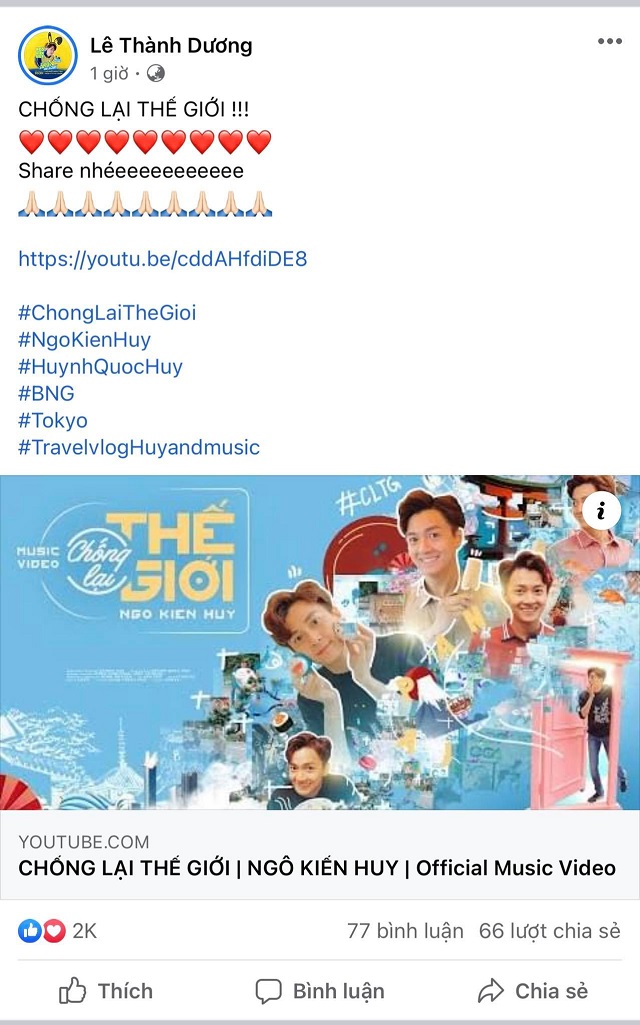Open hashtag #HuynhQuocHuy
640x1025 pixels.
click(x=100, y=367)
